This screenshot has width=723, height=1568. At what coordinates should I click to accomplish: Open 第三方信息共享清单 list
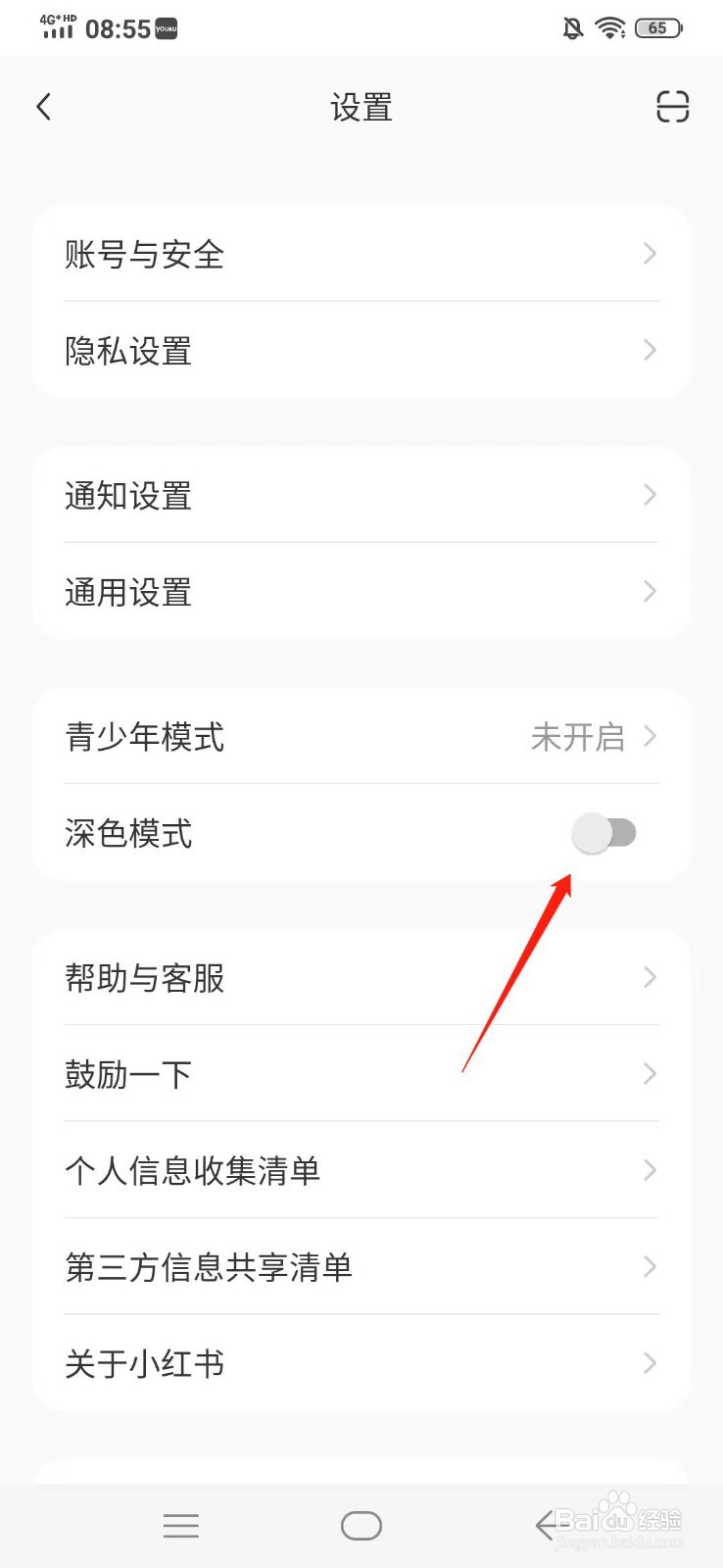tap(361, 1266)
